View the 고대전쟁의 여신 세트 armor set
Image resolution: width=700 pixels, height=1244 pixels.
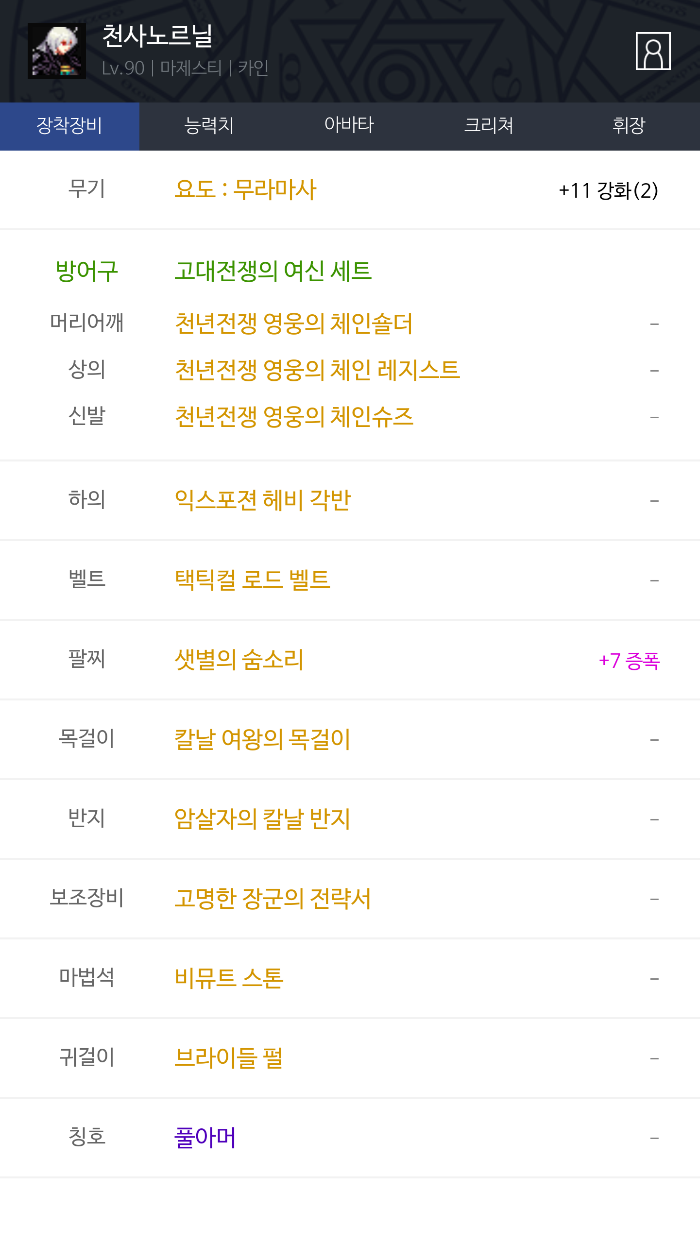pyautogui.click(x=273, y=271)
